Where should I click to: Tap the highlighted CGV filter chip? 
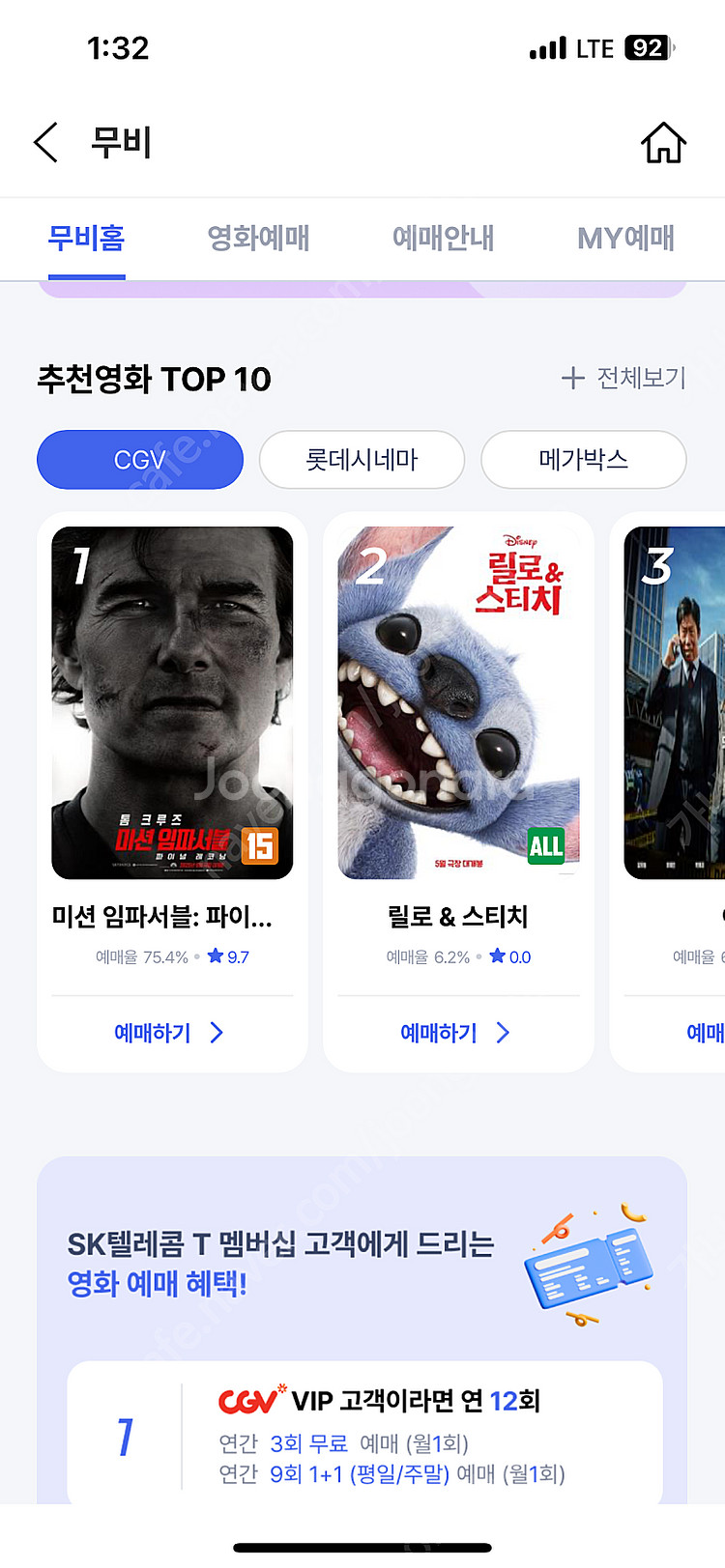pyautogui.click(x=139, y=460)
